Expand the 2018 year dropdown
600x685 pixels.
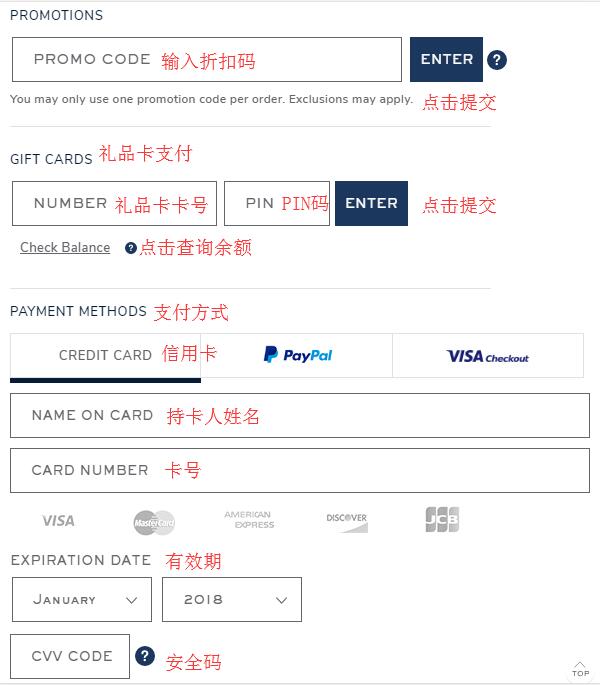(232, 599)
